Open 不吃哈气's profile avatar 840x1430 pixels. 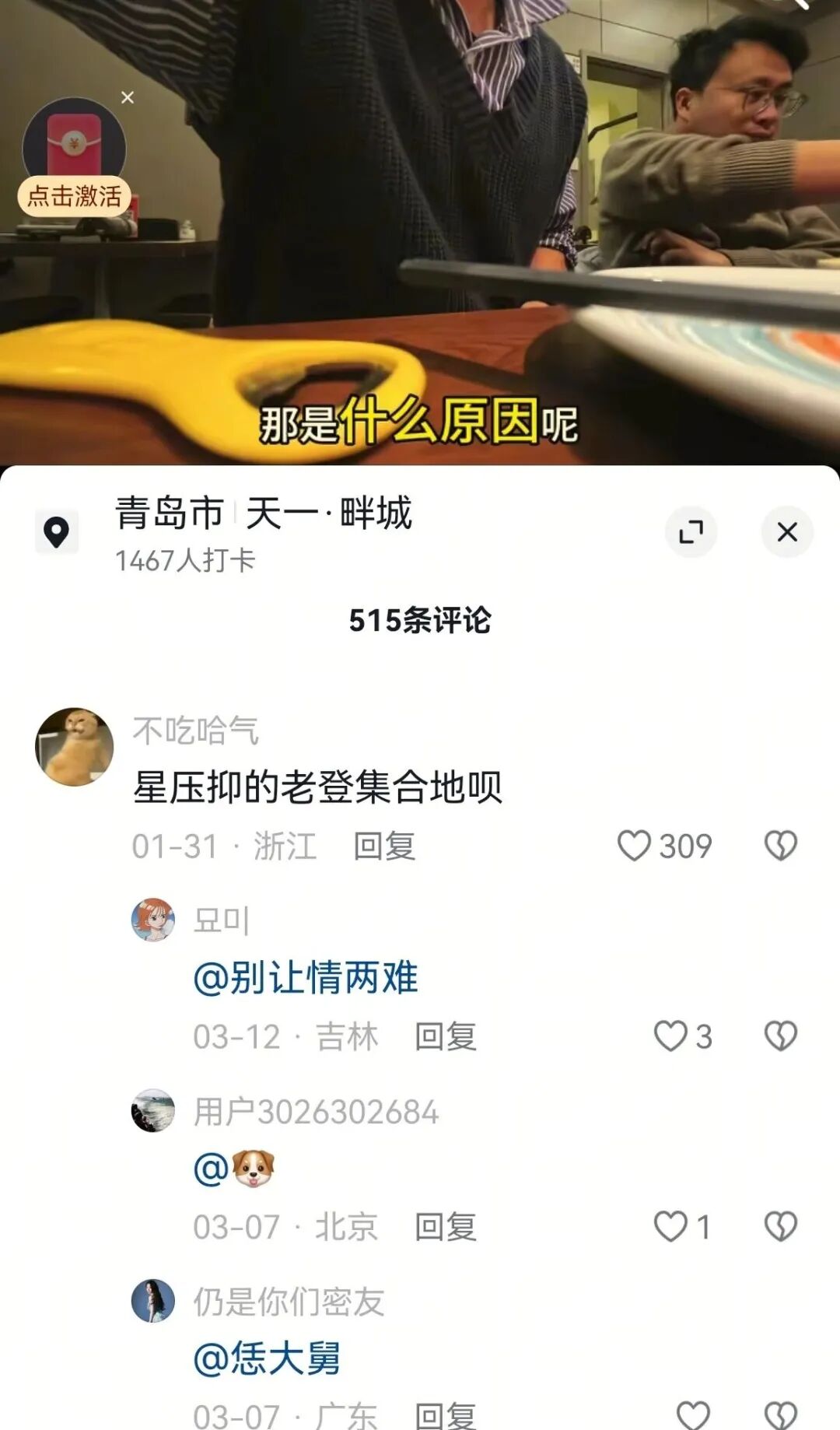pos(75,747)
